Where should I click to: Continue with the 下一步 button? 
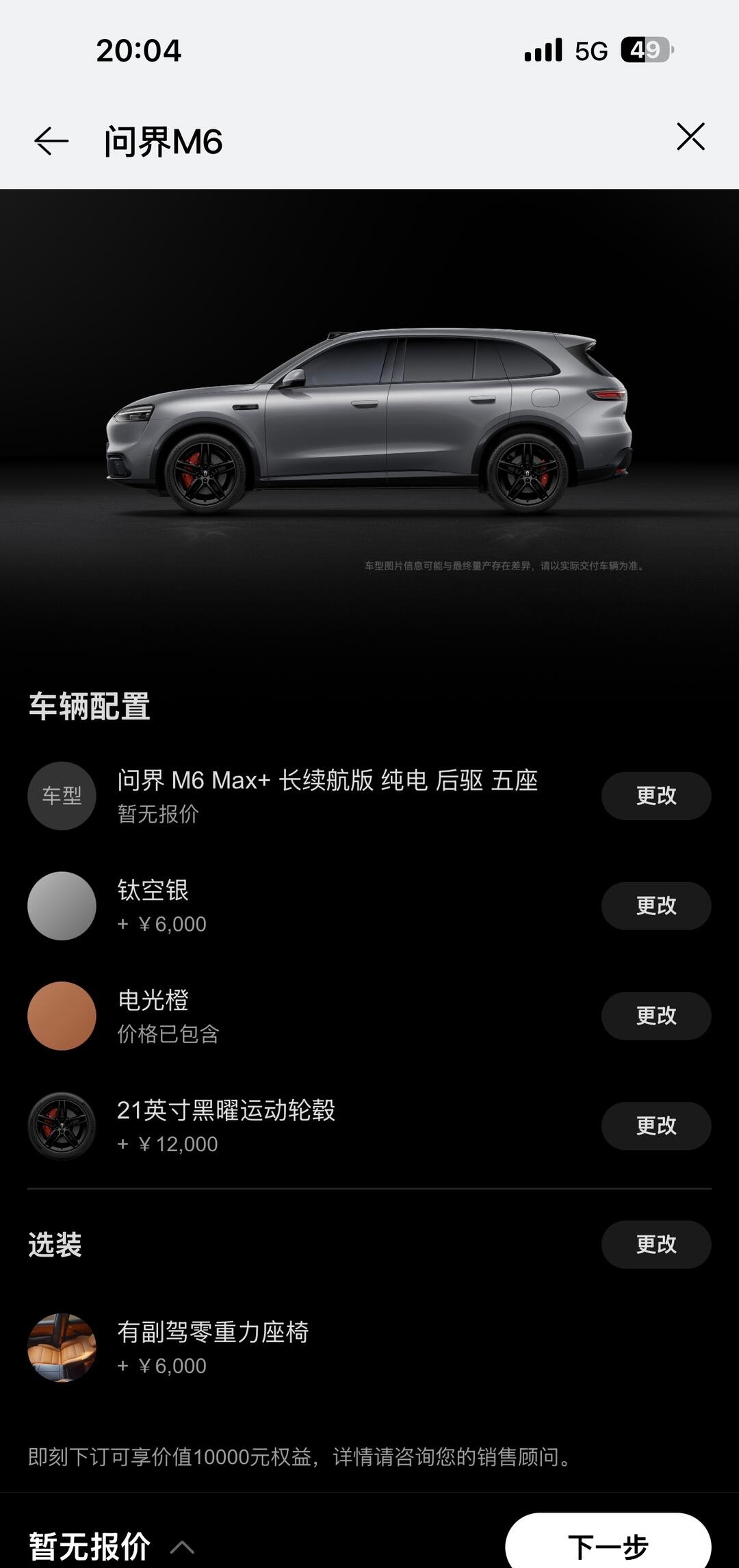click(x=608, y=1545)
